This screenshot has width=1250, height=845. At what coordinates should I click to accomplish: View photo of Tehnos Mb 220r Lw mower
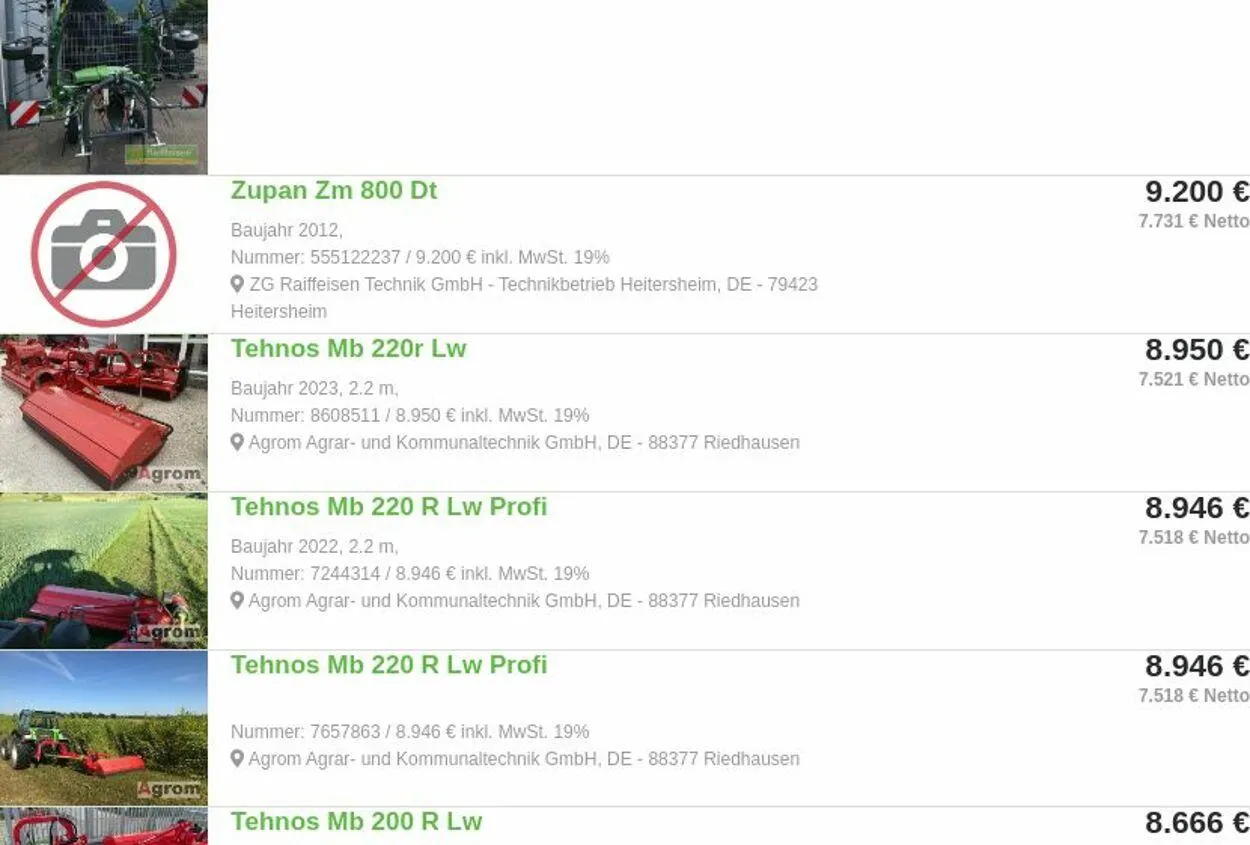click(103, 412)
